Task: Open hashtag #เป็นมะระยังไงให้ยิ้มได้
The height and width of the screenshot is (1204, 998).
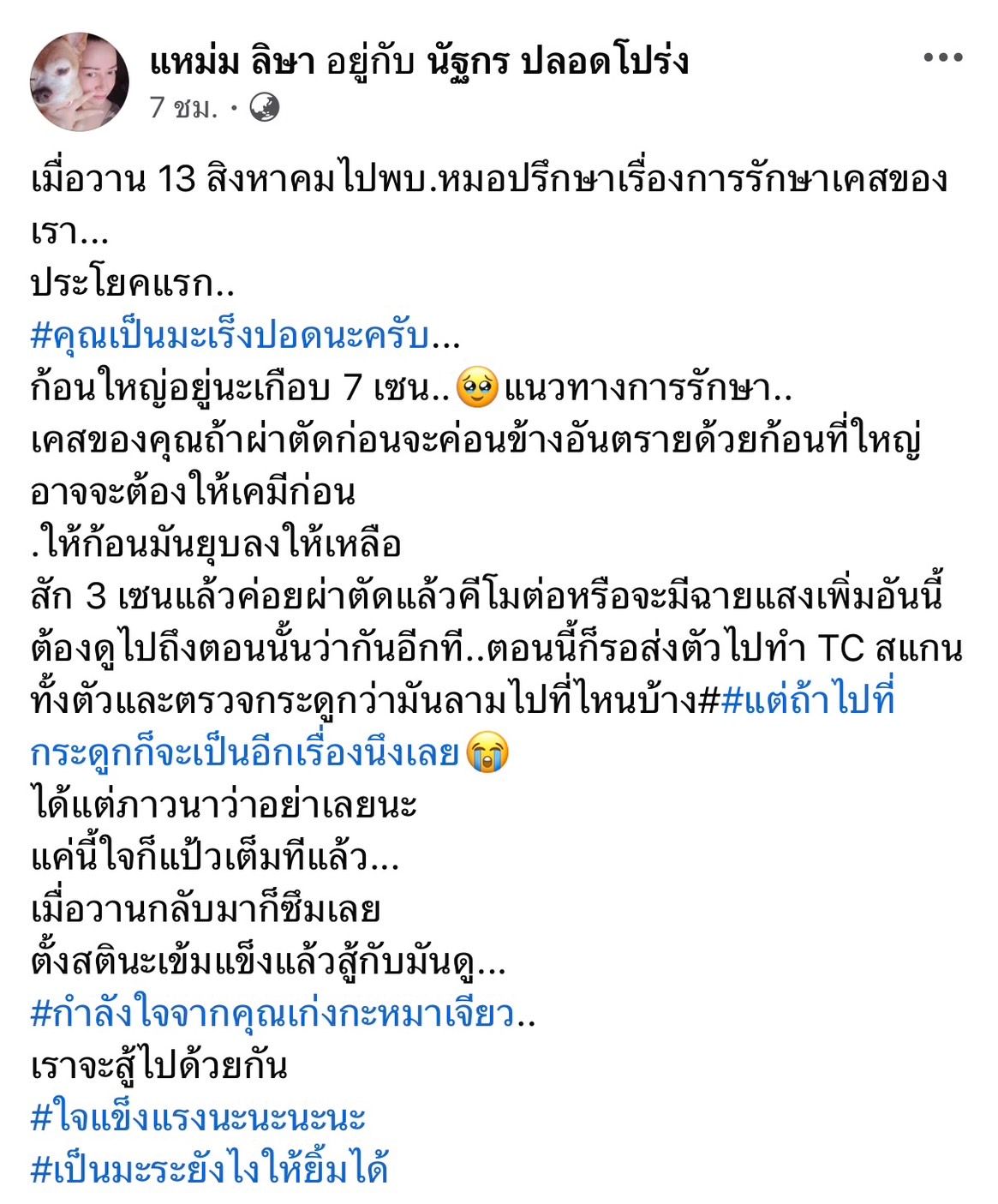Action: pyautogui.click(x=210, y=1169)
